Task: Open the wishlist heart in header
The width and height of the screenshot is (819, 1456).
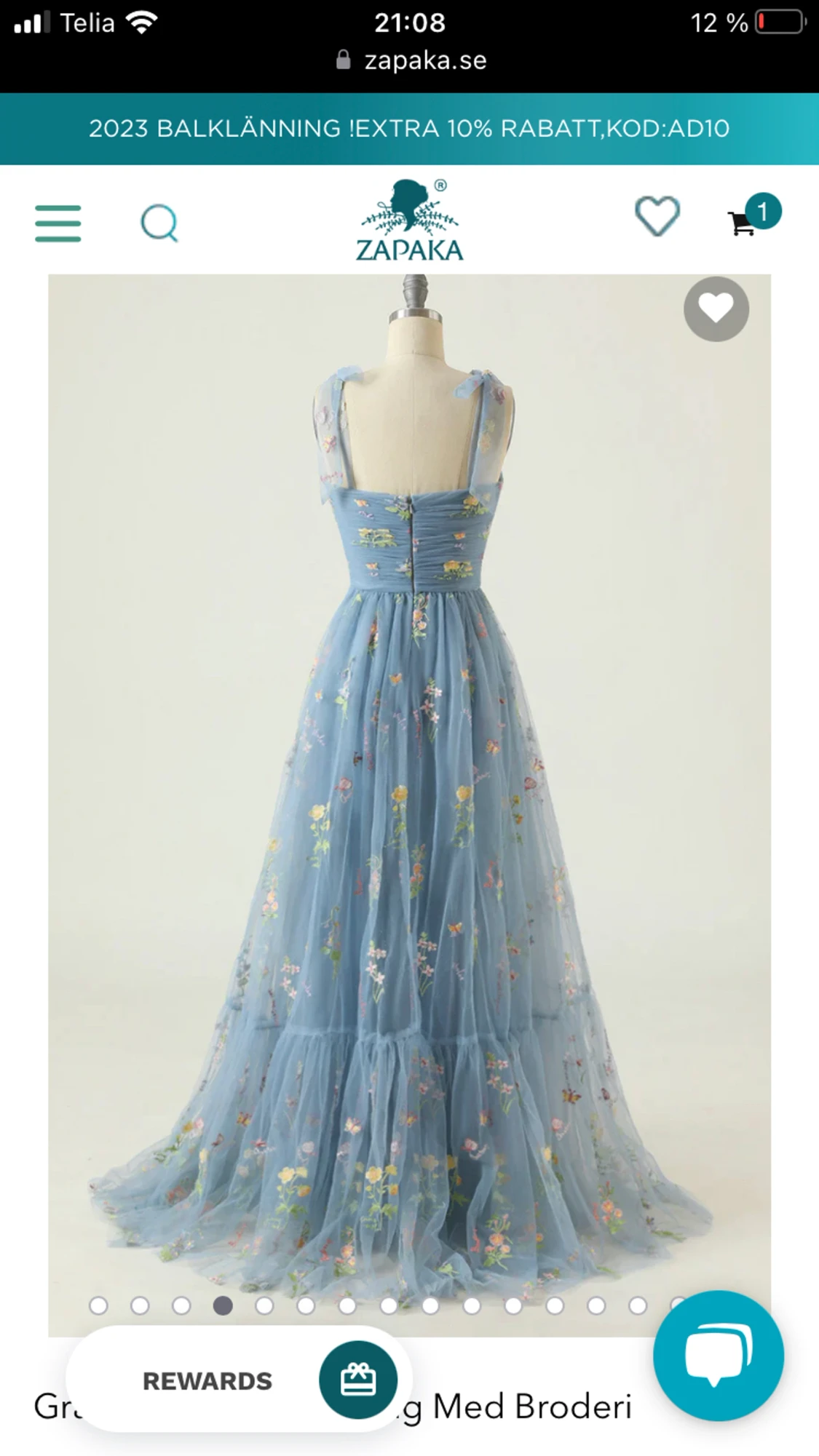Action: (x=657, y=216)
